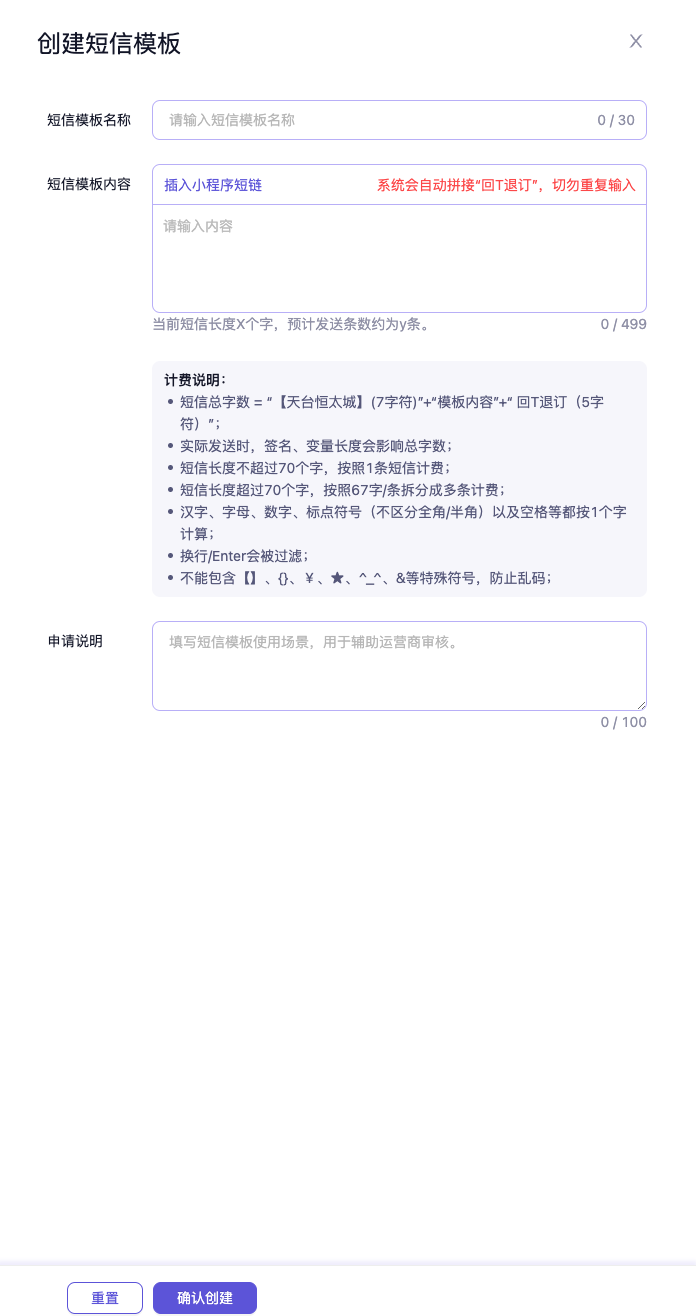Tap the 插入小程序短链 link
Viewport: 696px width, 1316px height.
pyautogui.click(x=213, y=185)
